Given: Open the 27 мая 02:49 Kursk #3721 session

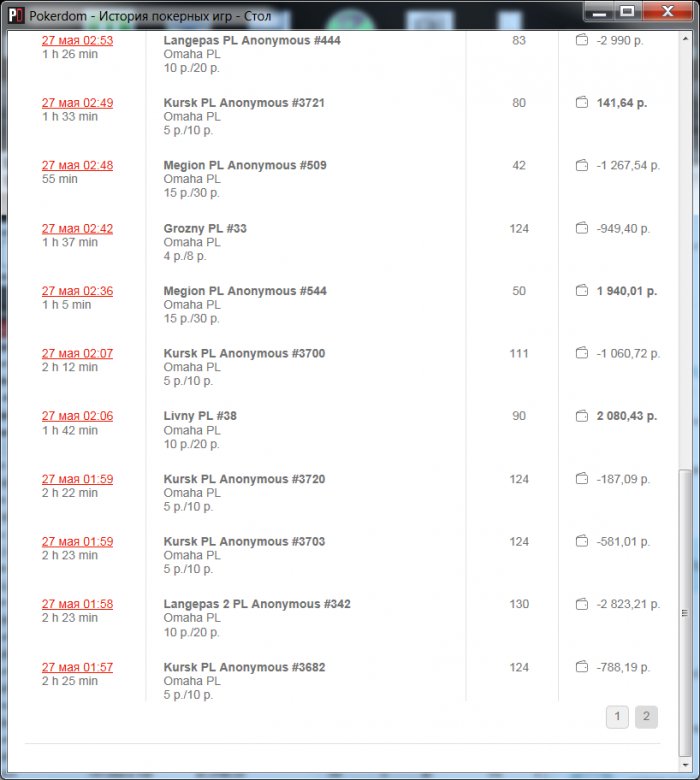Looking at the screenshot, I should pyautogui.click(x=77, y=103).
